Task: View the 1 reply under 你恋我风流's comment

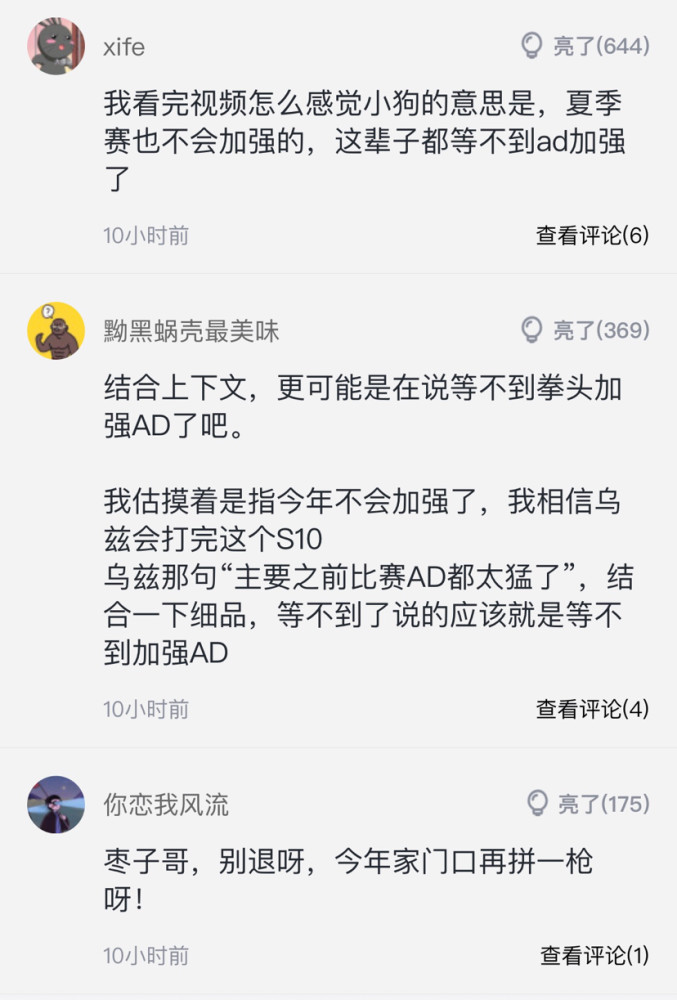Action: click(x=594, y=955)
